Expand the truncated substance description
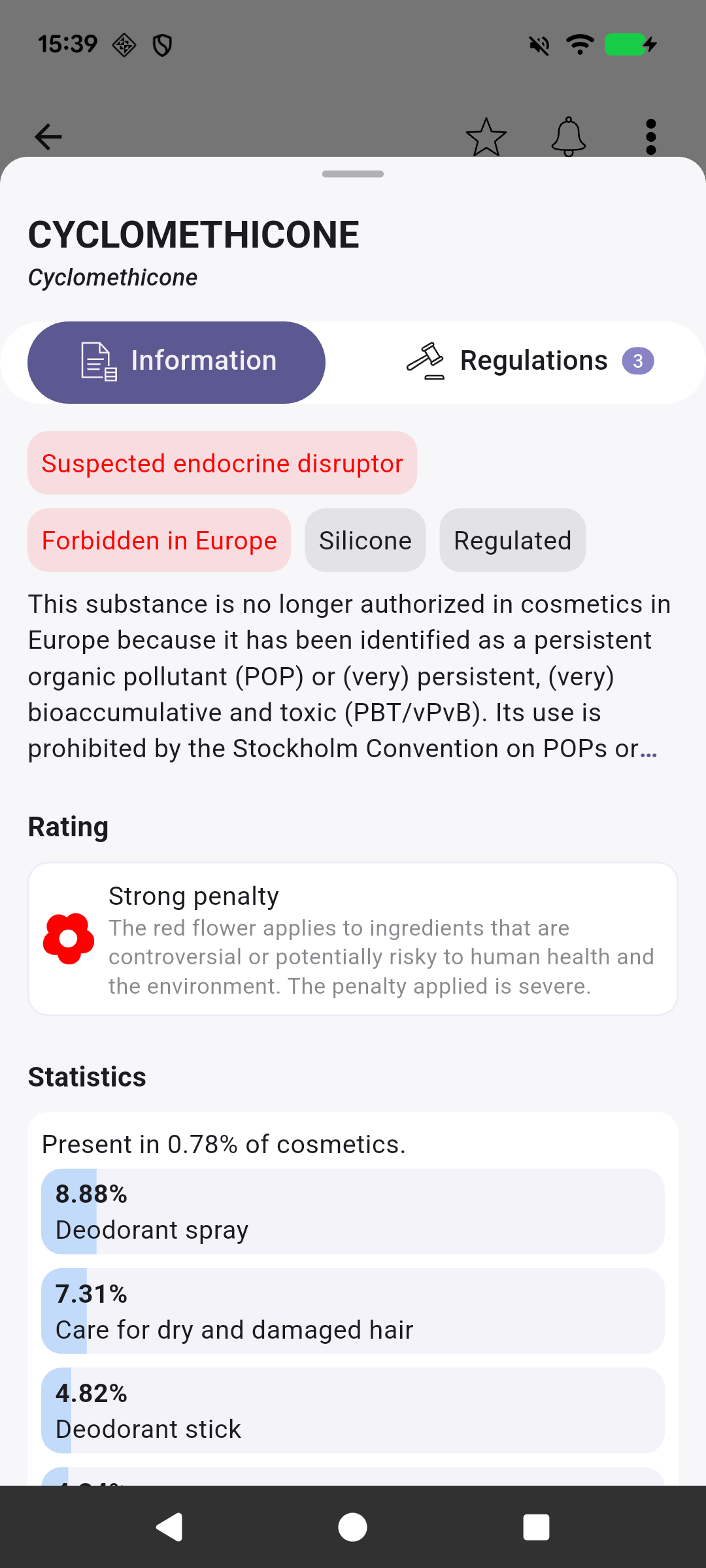 (648, 749)
